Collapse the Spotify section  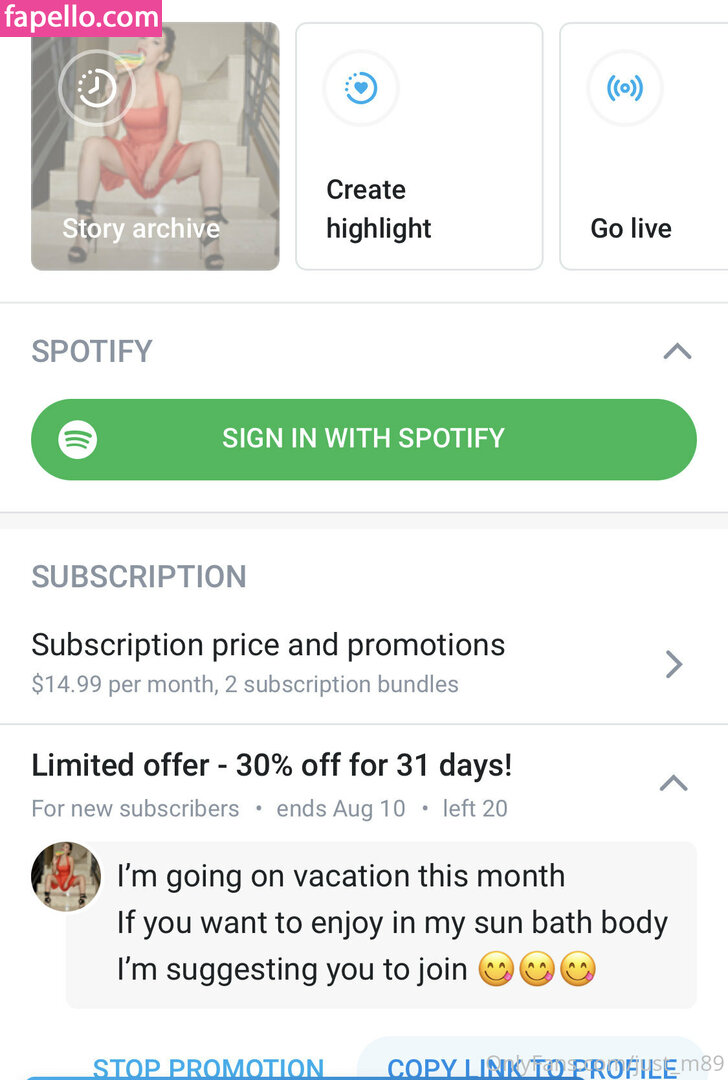point(677,352)
